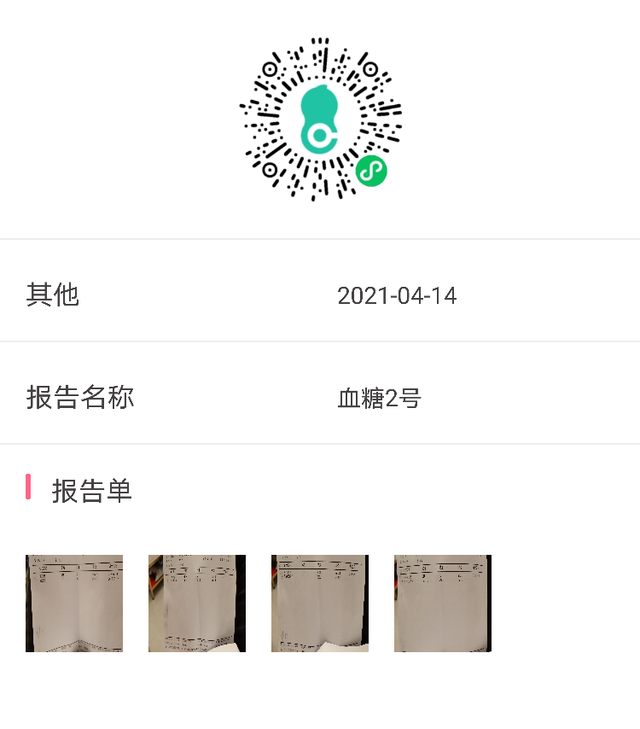This screenshot has height=729, width=640.
Task: View the second report photo thumbnail
Action: 197,603
